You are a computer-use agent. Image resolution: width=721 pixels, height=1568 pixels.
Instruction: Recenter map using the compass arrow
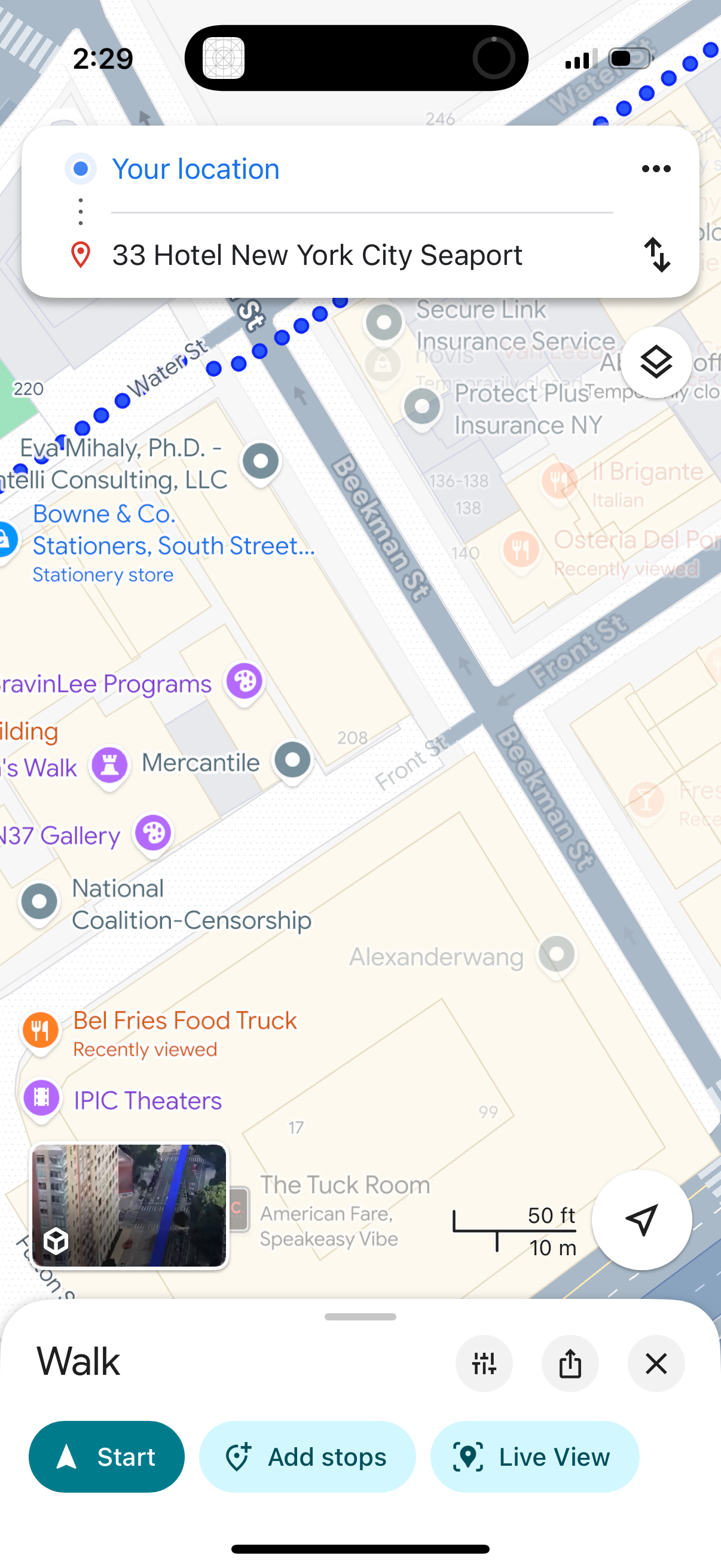(x=641, y=1219)
